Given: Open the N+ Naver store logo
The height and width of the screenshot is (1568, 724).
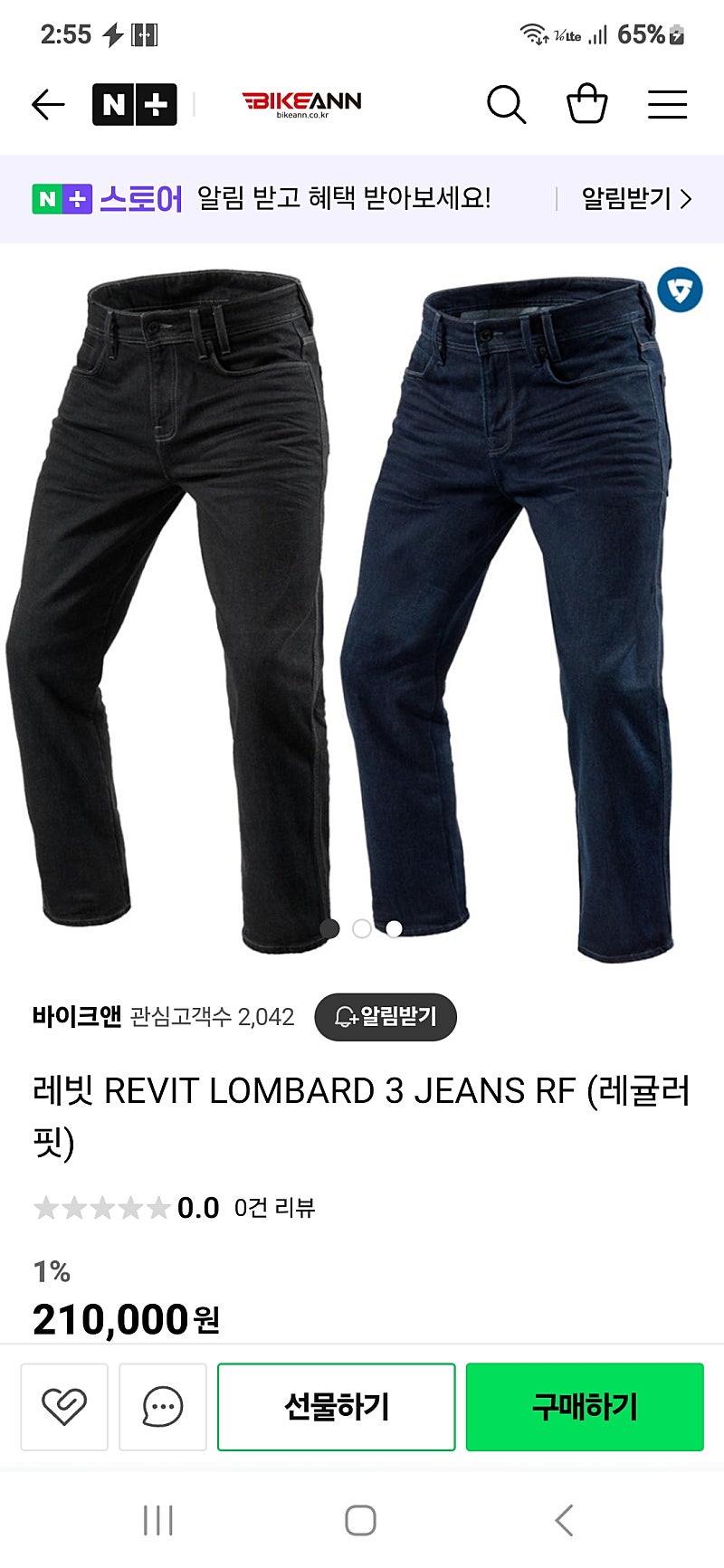Looking at the screenshot, I should pyautogui.click(x=134, y=104).
